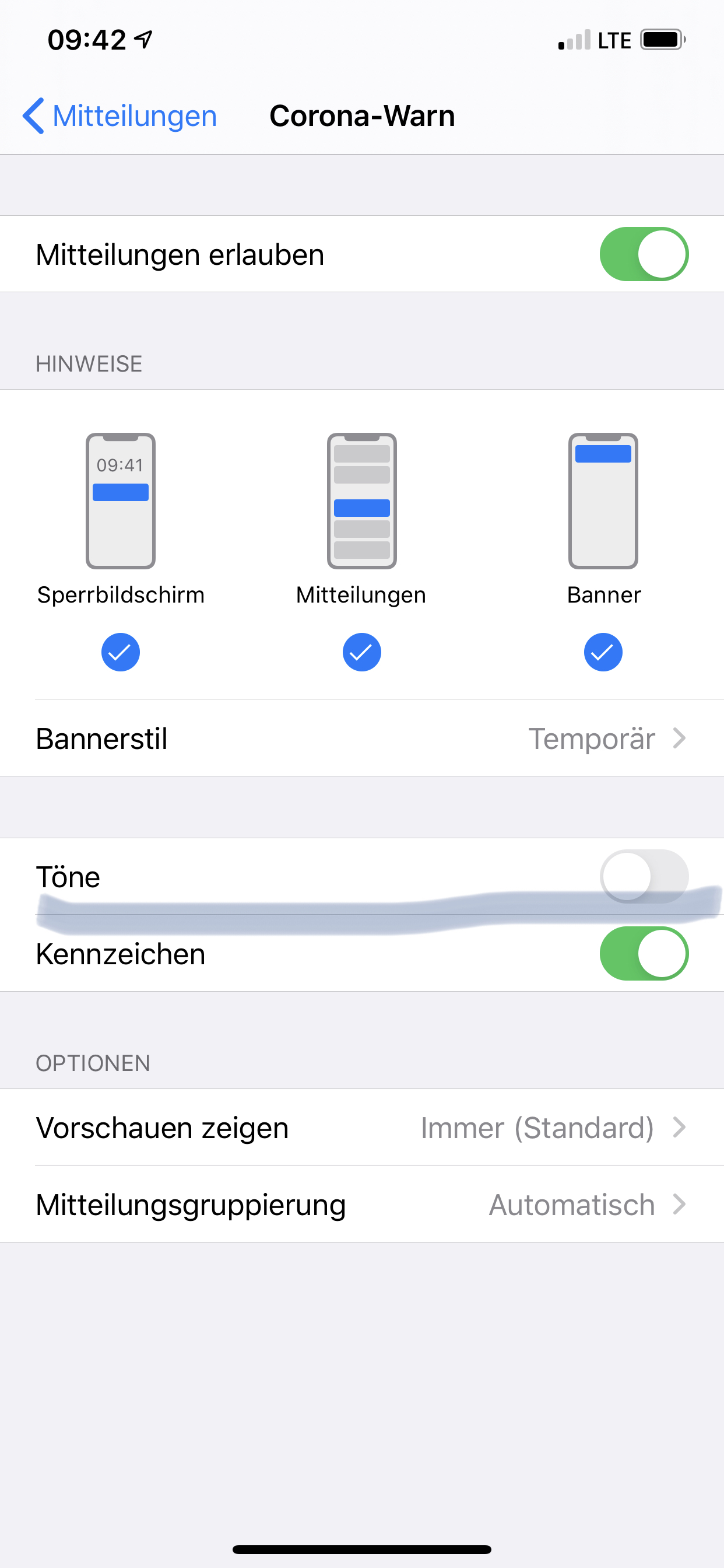This screenshot has height=1568, width=724.
Task: Open Mitteilungsgruppierung settings
Action: point(362,1205)
